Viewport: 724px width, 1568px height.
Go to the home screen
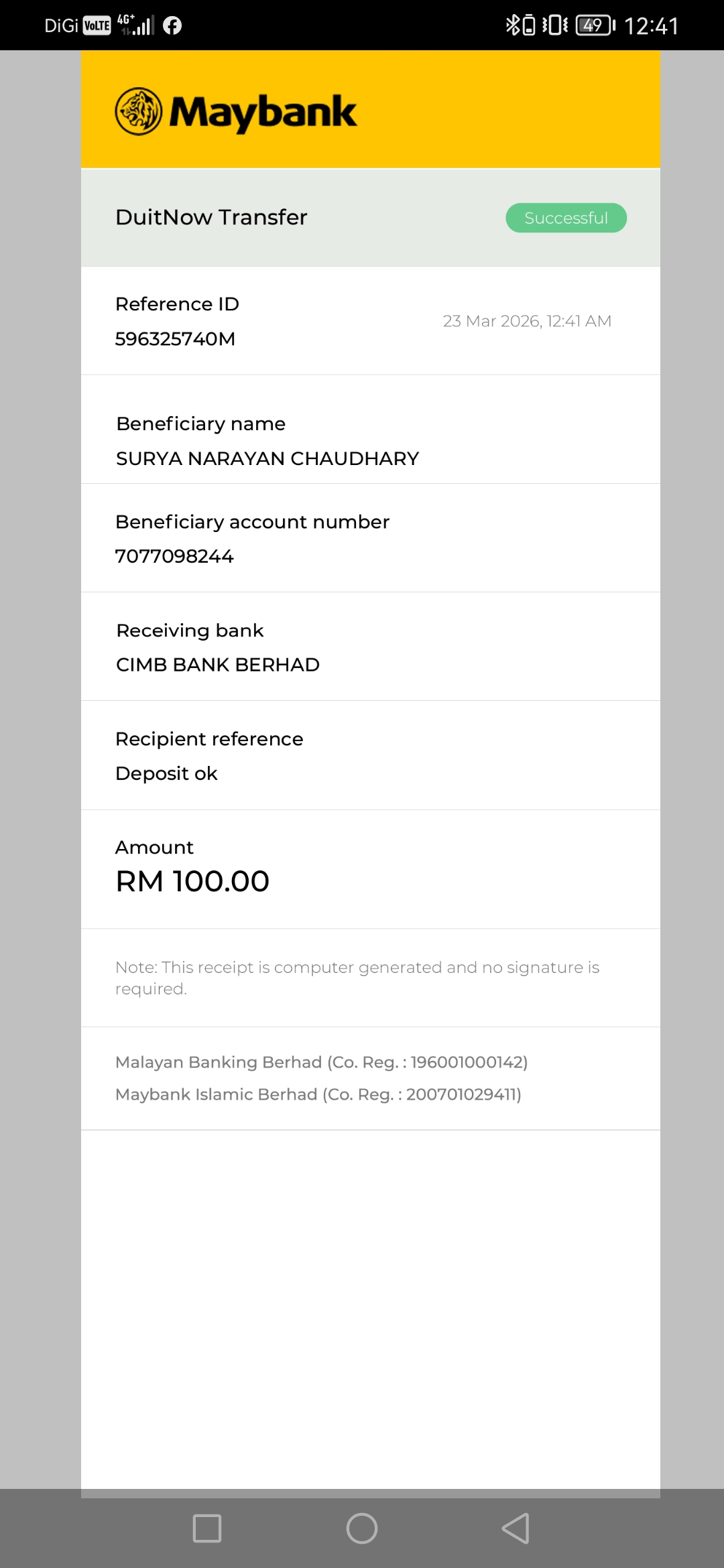362,1528
